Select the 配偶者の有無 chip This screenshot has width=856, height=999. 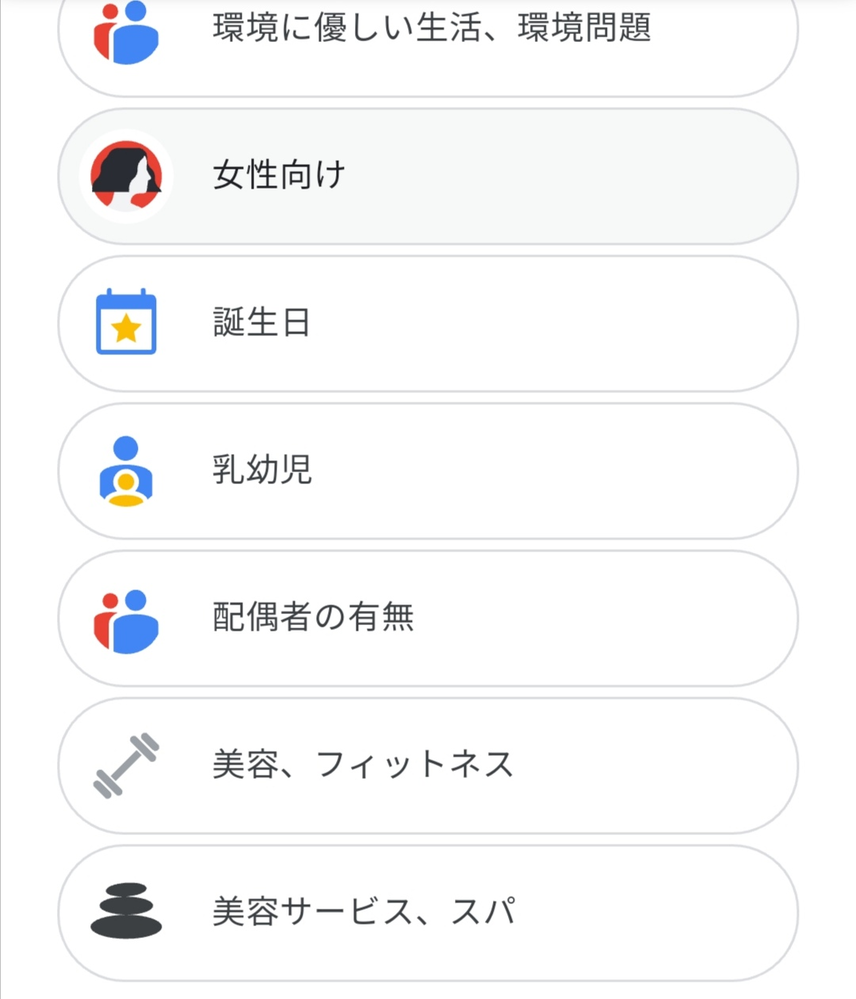coord(428,618)
